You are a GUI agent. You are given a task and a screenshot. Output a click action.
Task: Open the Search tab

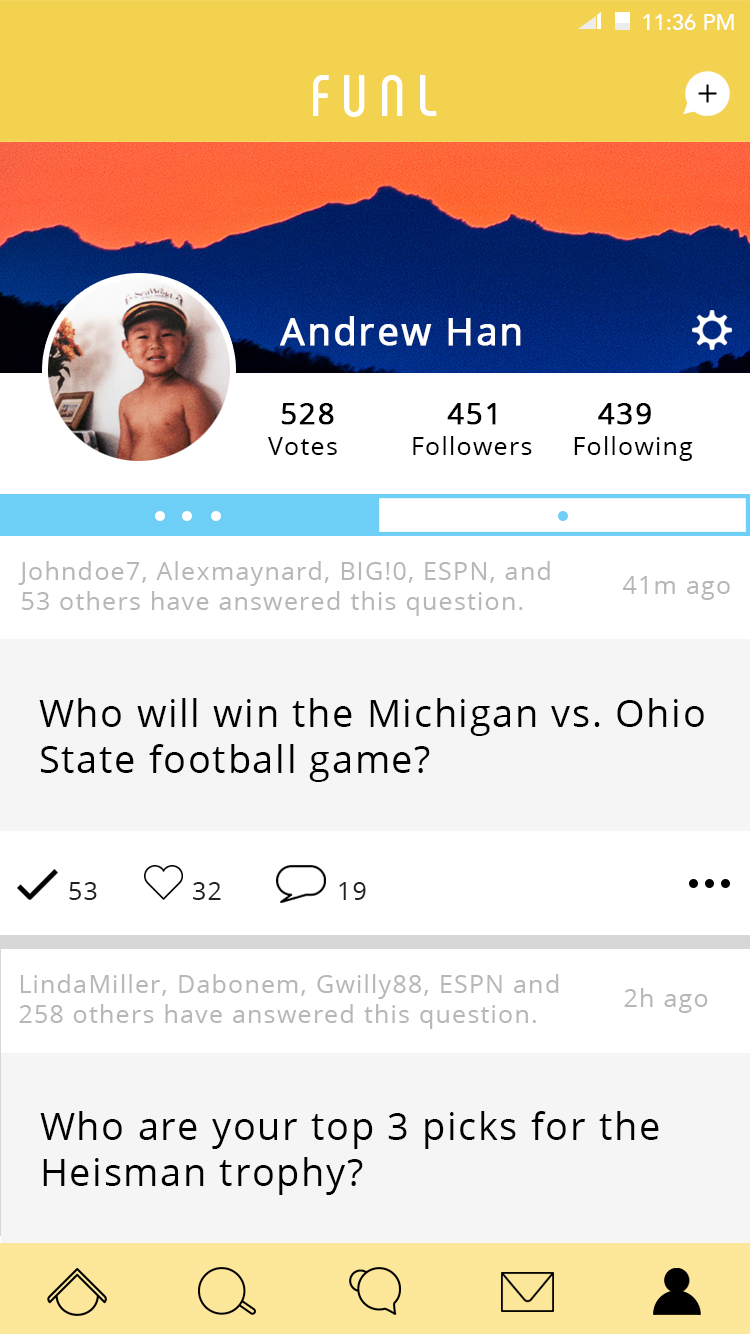(x=226, y=1290)
